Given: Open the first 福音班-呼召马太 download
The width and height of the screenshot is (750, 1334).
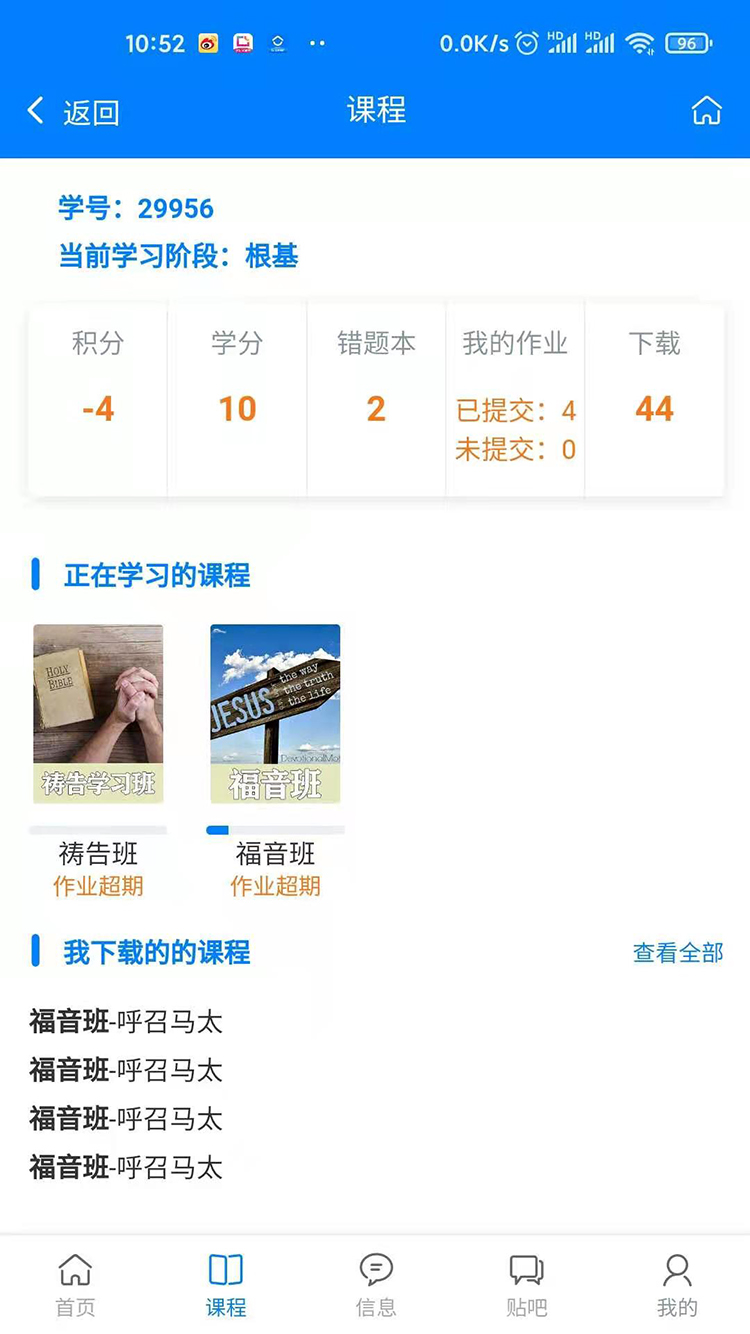Looking at the screenshot, I should 126,1022.
